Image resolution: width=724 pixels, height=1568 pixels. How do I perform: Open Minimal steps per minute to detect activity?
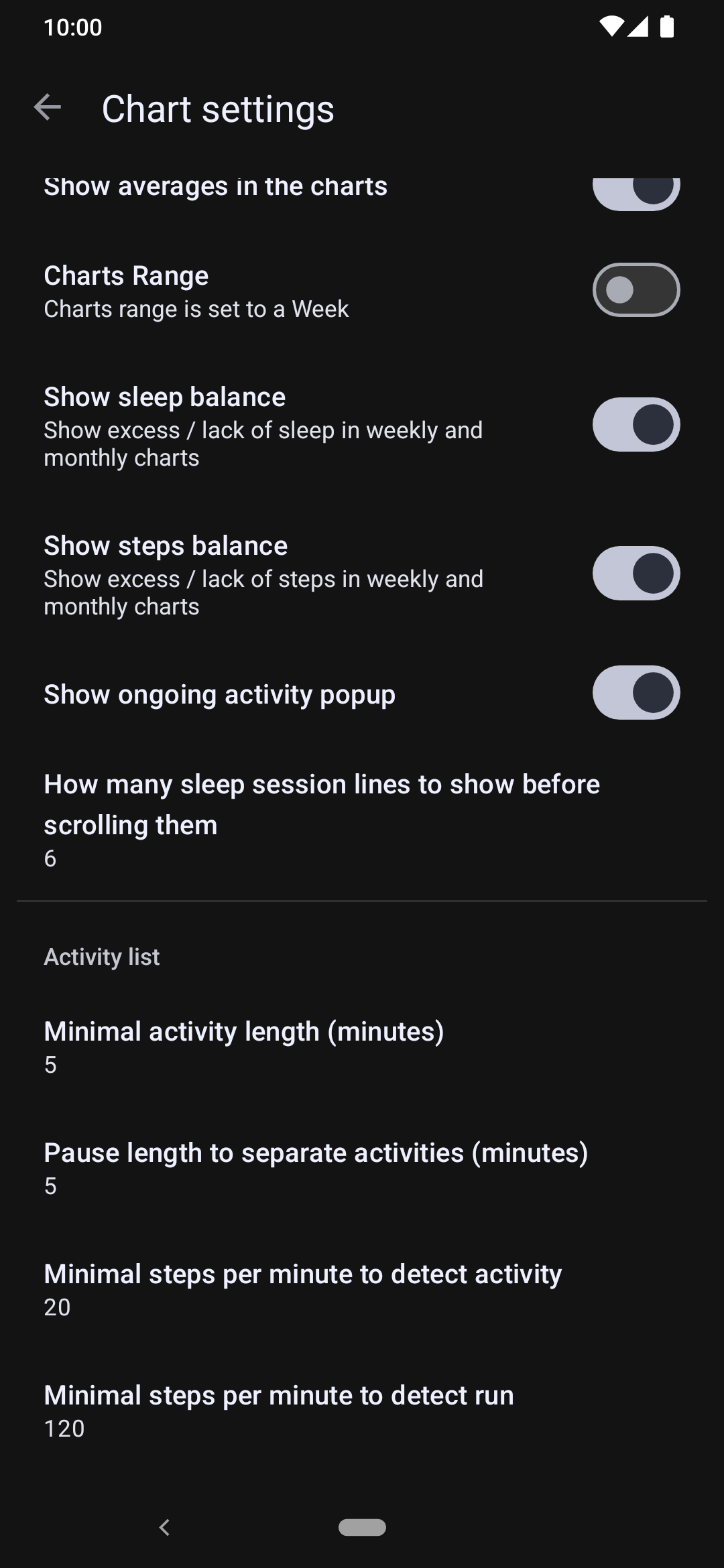[362, 1290]
